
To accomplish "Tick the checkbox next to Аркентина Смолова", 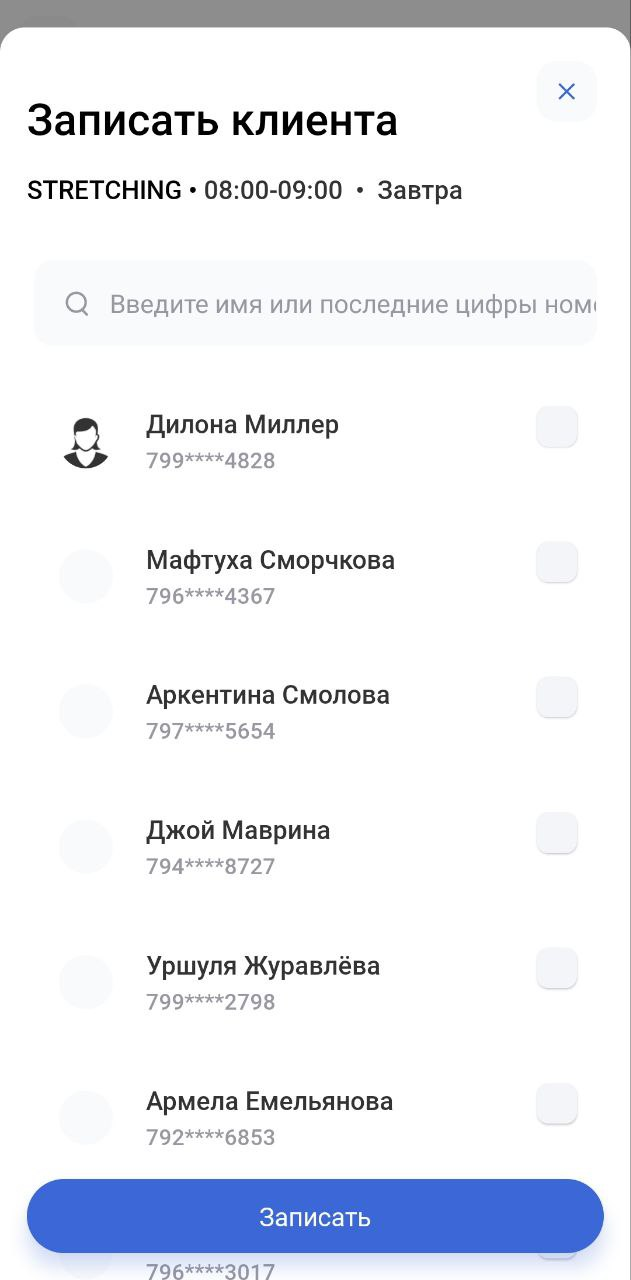I will point(557,697).
